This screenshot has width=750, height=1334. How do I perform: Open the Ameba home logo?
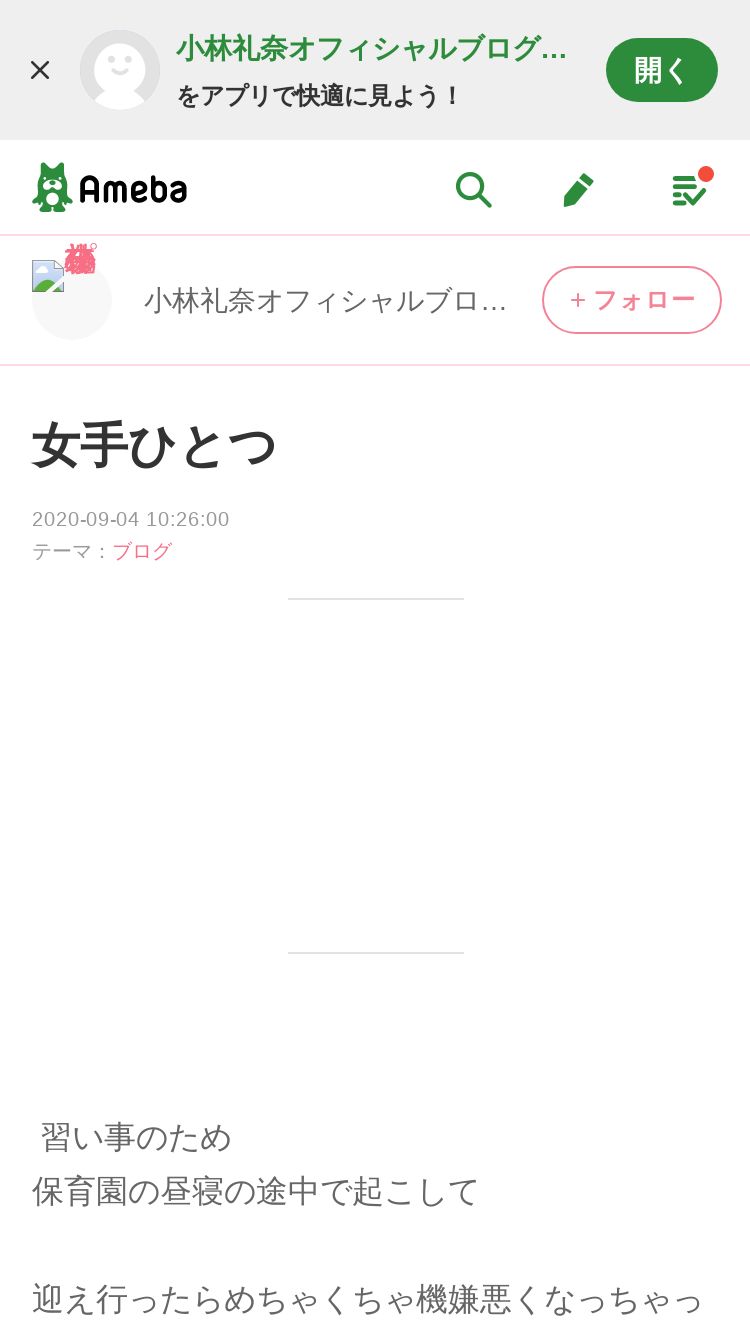[110, 188]
